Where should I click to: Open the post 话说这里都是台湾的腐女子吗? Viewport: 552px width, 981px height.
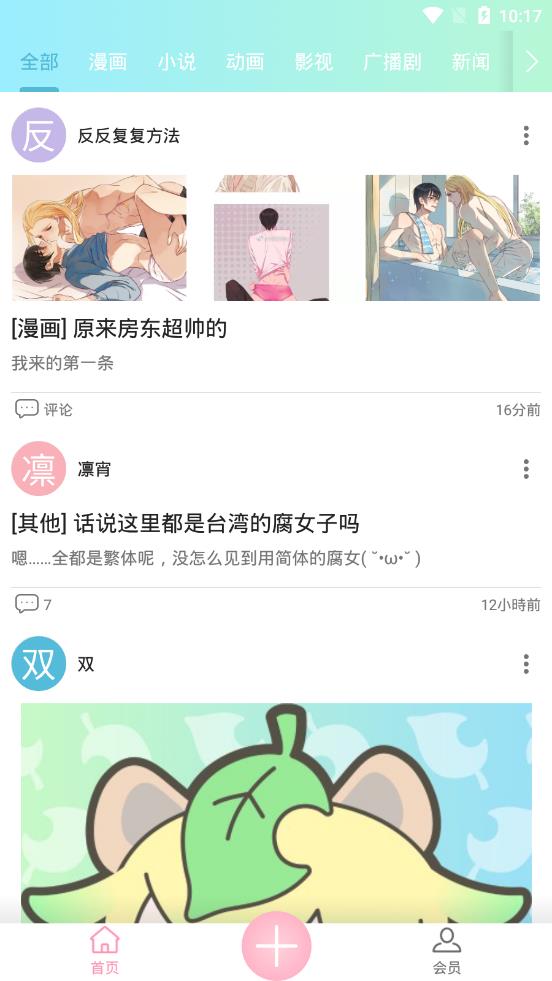(185, 523)
